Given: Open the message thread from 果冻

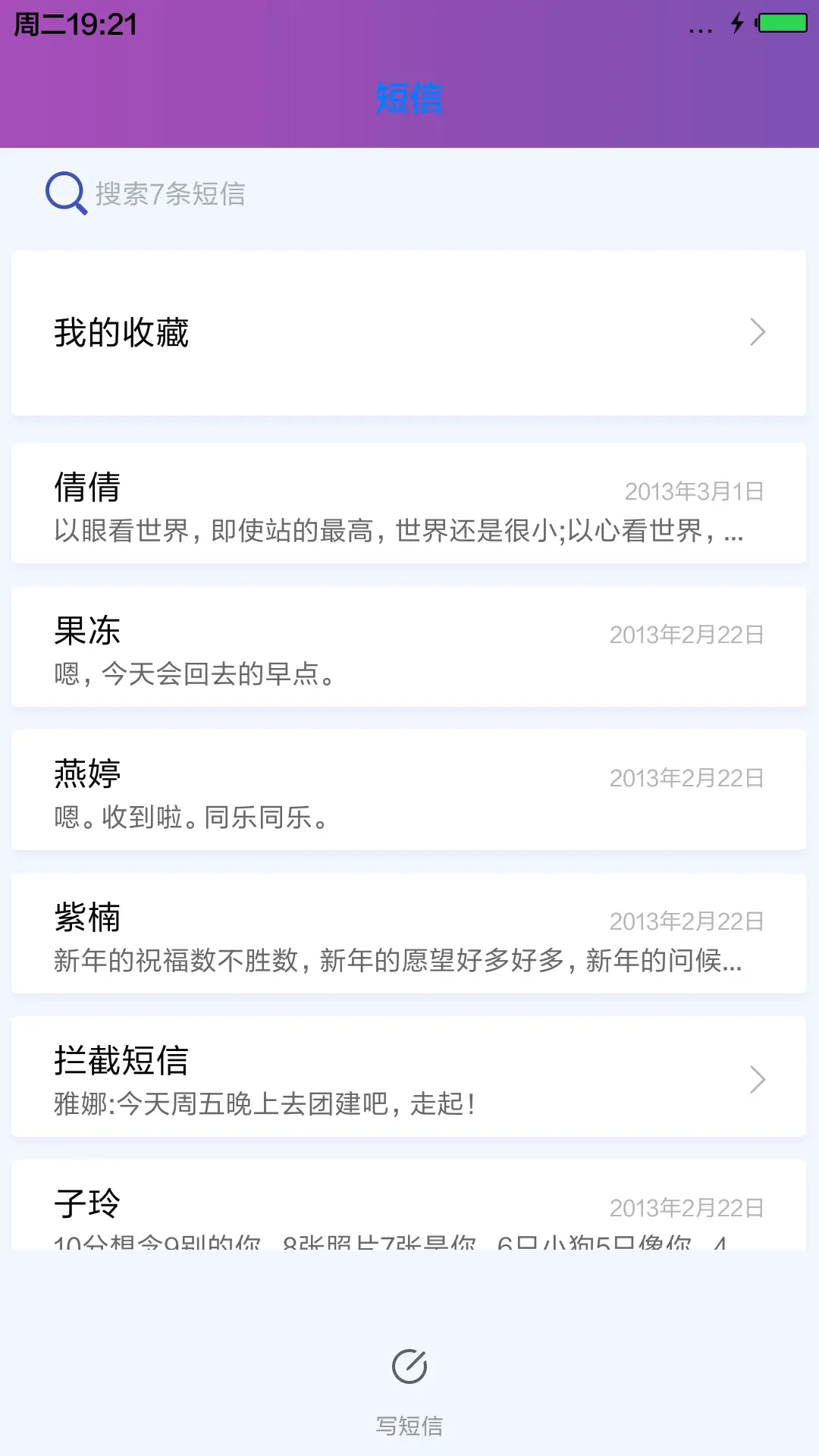Looking at the screenshot, I should coord(408,648).
